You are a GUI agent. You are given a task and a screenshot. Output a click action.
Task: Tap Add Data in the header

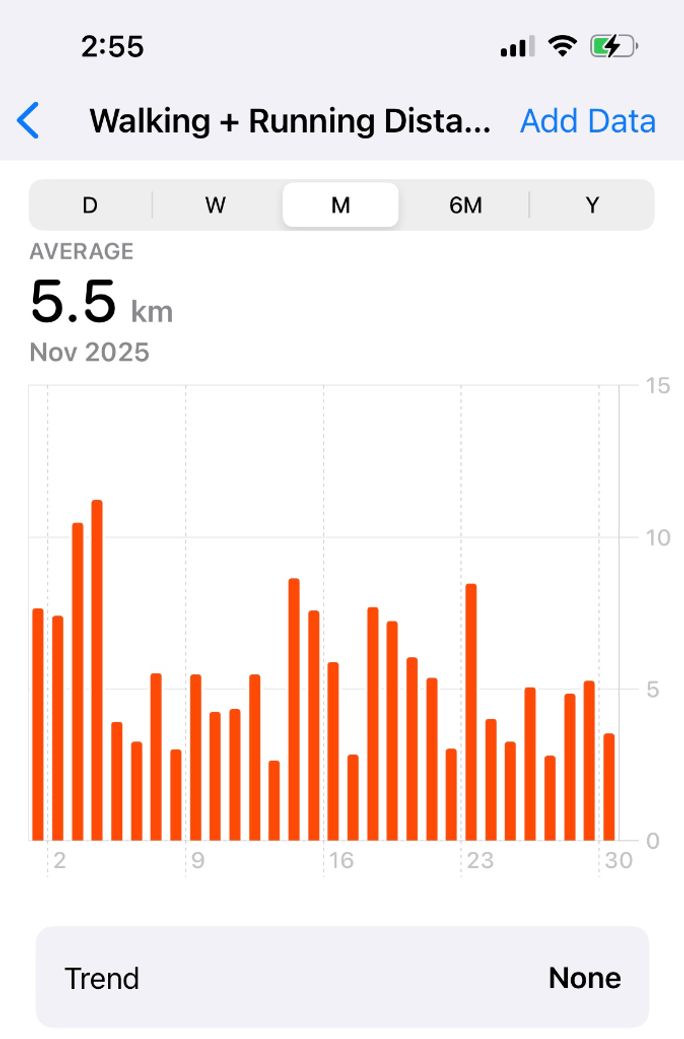[x=588, y=121]
